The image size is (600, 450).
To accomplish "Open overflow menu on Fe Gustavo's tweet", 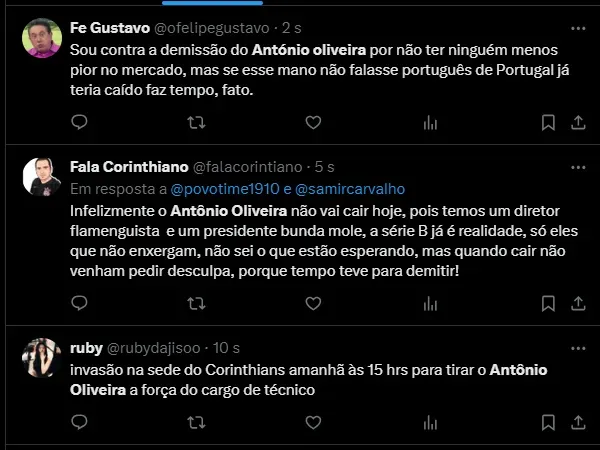I will click(x=577, y=27).
